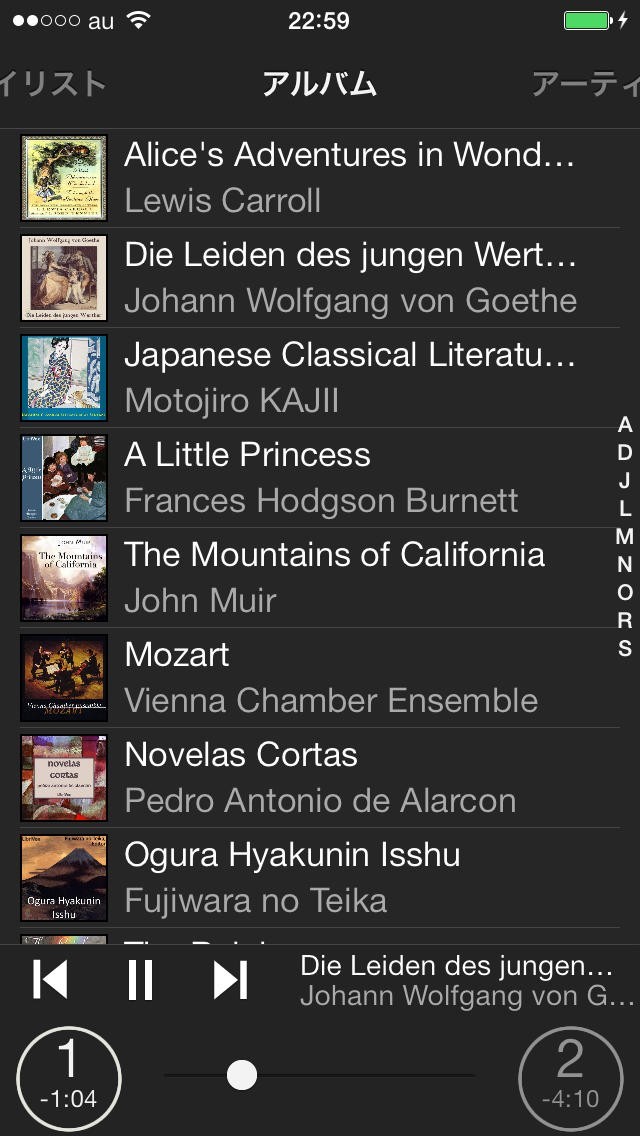This screenshot has width=640, height=1136.
Task: Select the Japanese Classical Literature album
Action: point(318,377)
